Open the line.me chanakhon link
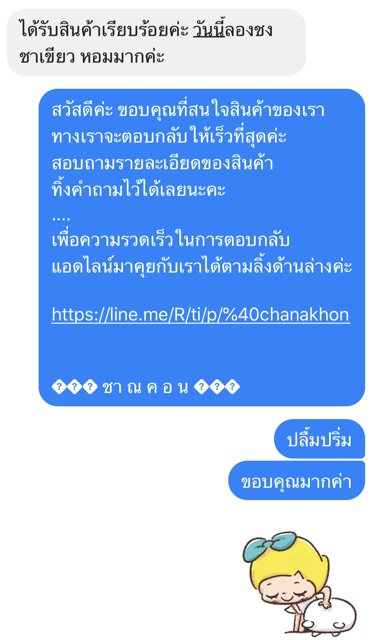Image resolution: width=391 pixels, height=640 pixels. [200, 315]
